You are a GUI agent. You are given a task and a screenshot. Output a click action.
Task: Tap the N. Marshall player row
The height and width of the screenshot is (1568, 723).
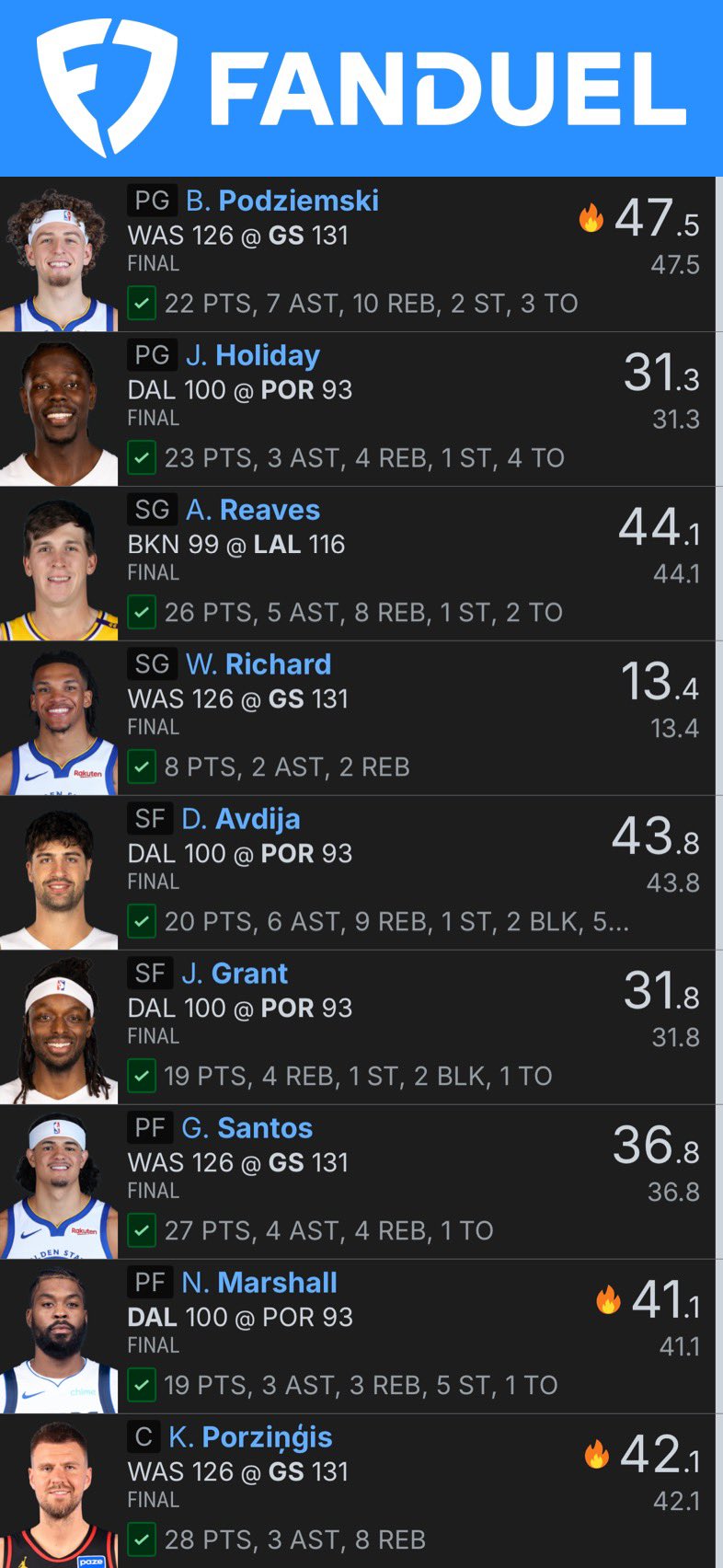pyautogui.click(x=259, y=1284)
